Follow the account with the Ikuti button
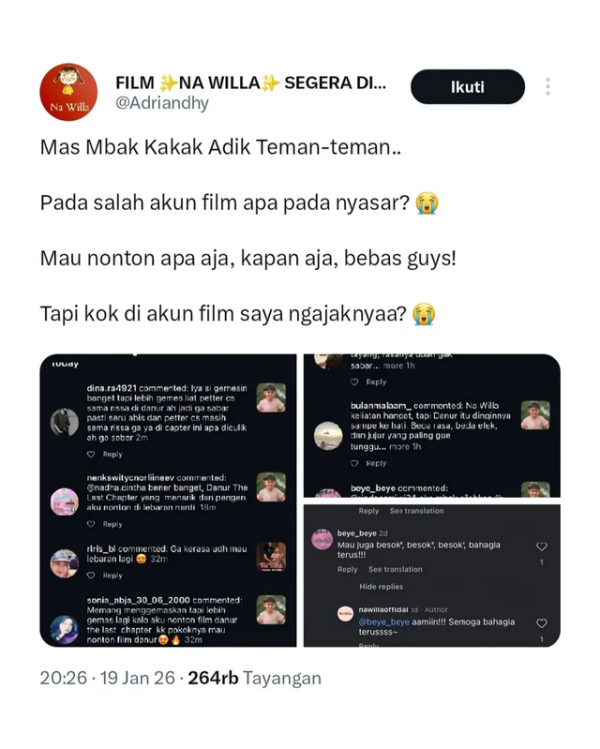The image size is (600, 749). (467, 87)
